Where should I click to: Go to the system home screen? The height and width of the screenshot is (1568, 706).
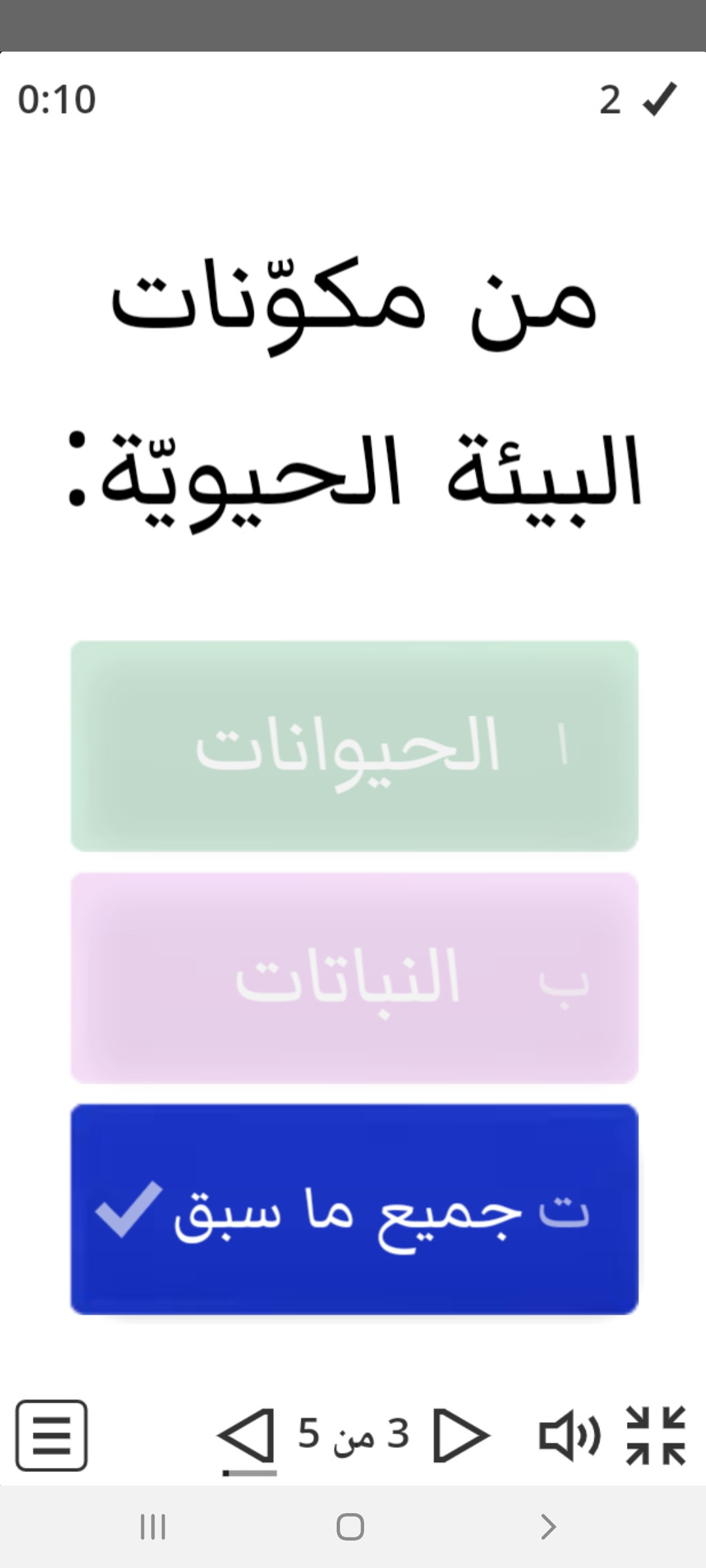point(350,1527)
